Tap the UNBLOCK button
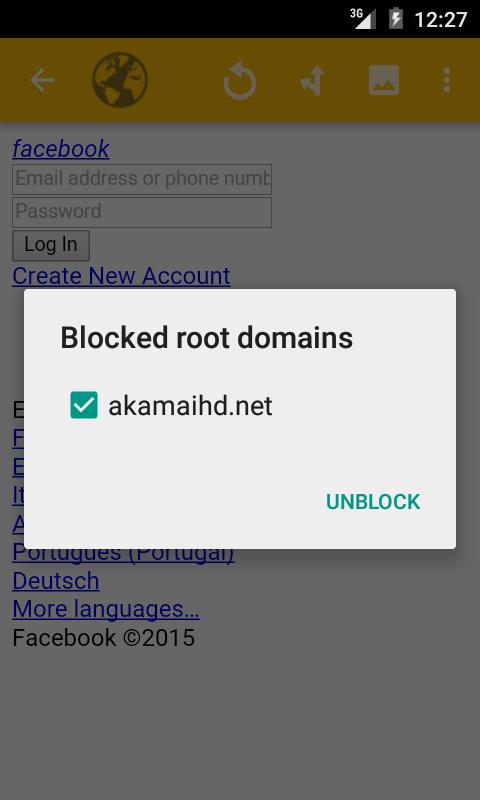Image resolution: width=480 pixels, height=800 pixels. [373, 502]
